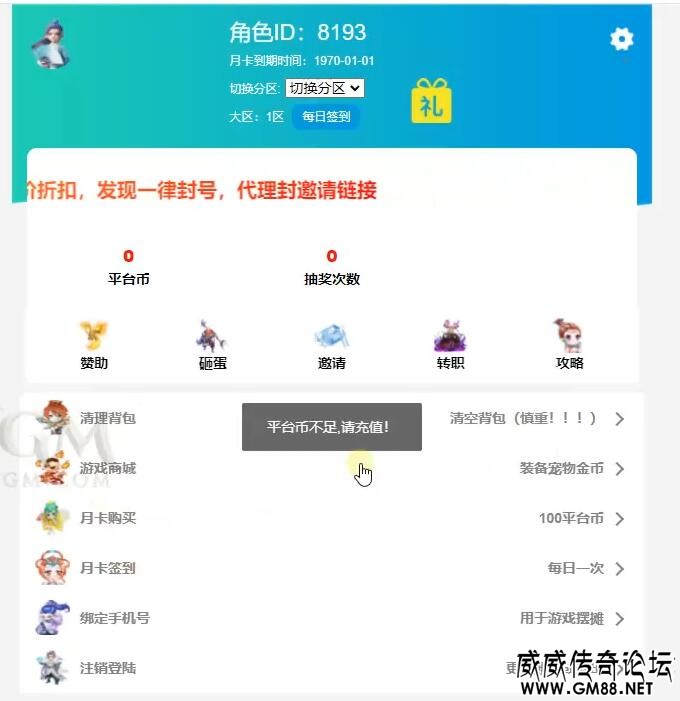Tap the 每日签到 button

coord(326,116)
